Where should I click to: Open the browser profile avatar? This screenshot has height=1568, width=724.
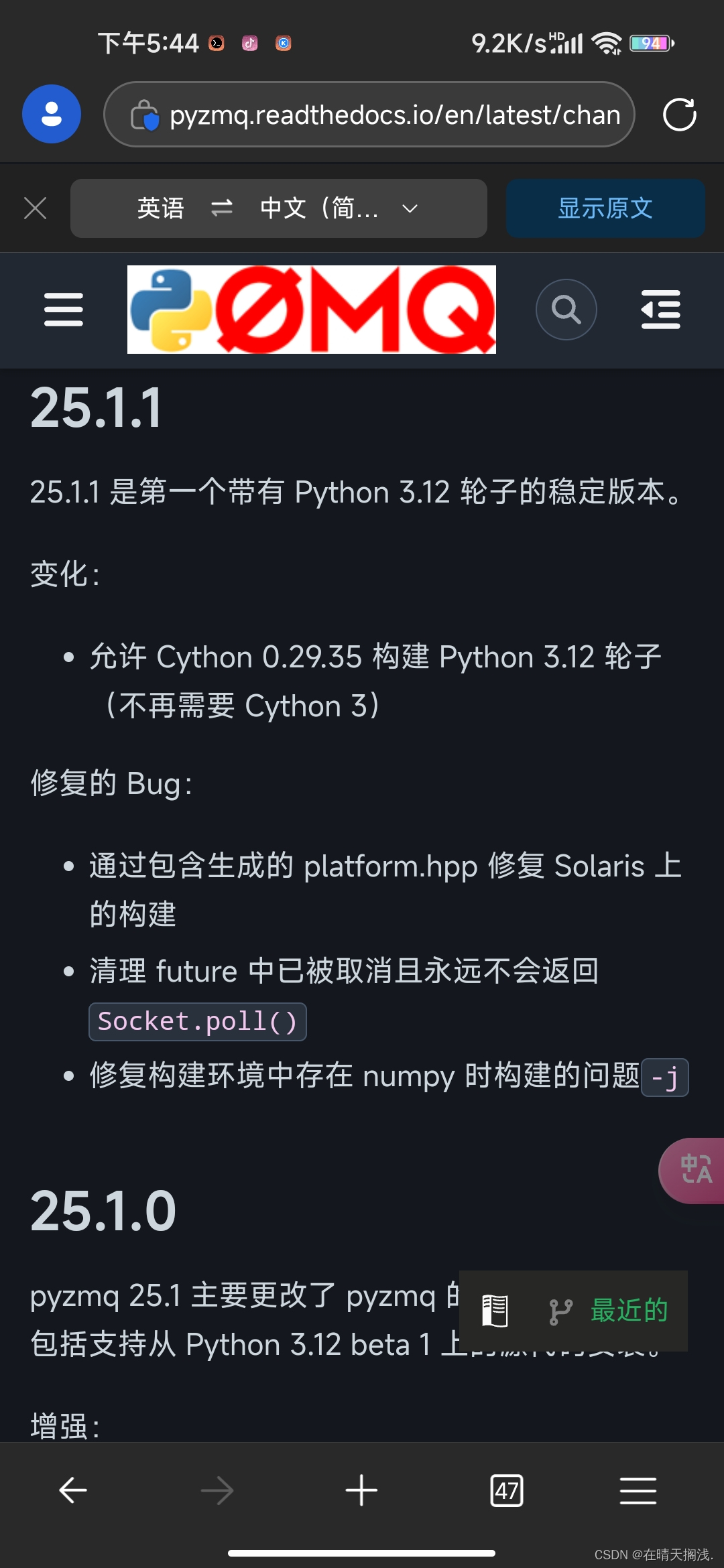click(51, 114)
